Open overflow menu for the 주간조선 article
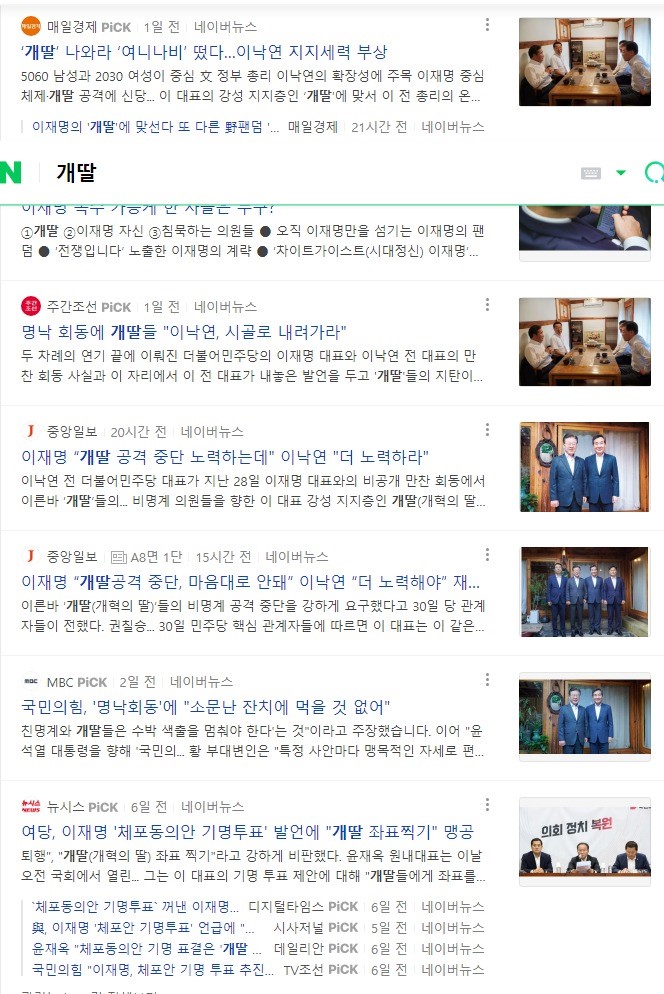The image size is (664, 994). (487, 305)
